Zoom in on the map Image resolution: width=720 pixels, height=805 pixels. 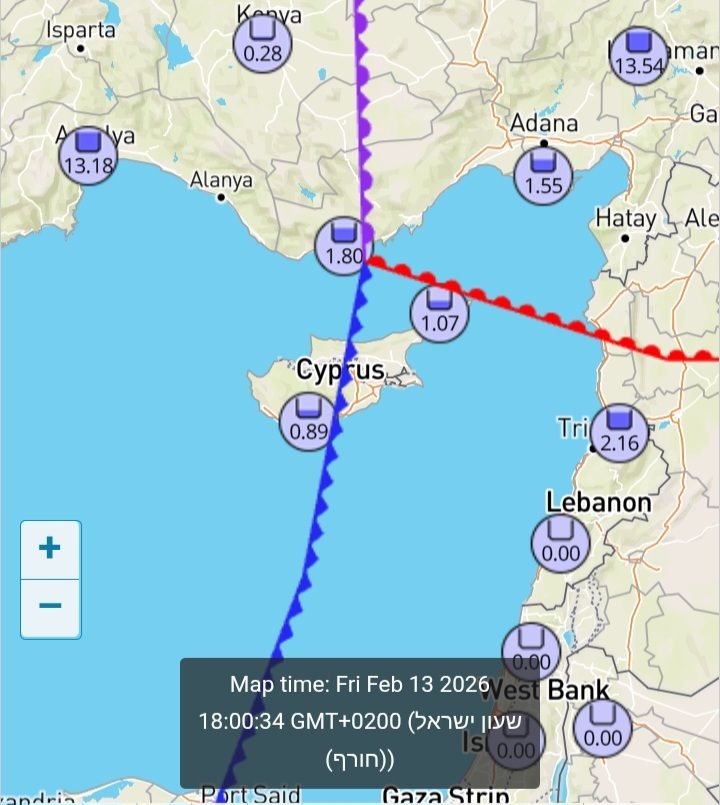(50, 548)
